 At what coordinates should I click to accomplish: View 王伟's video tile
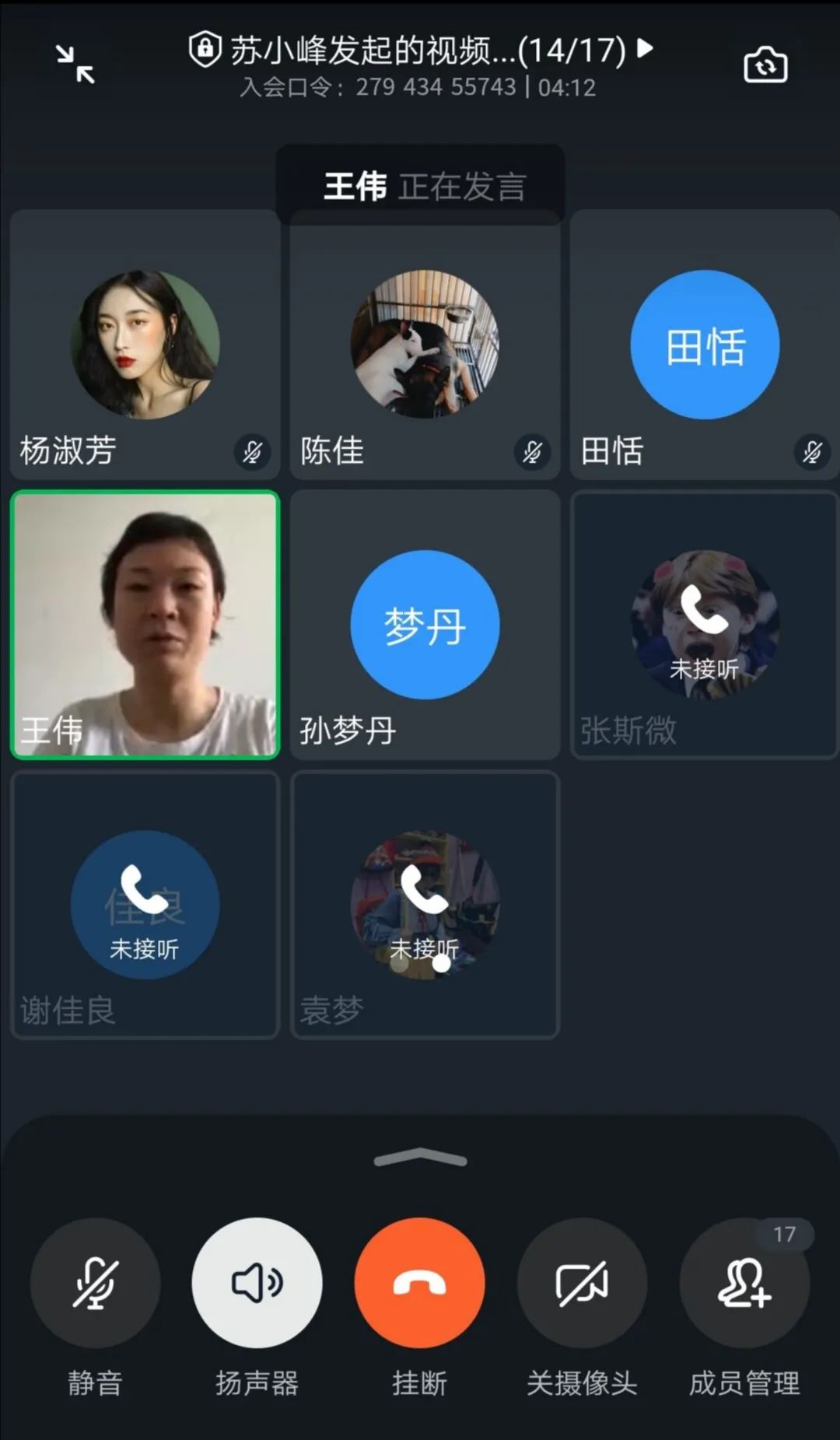[x=145, y=624]
